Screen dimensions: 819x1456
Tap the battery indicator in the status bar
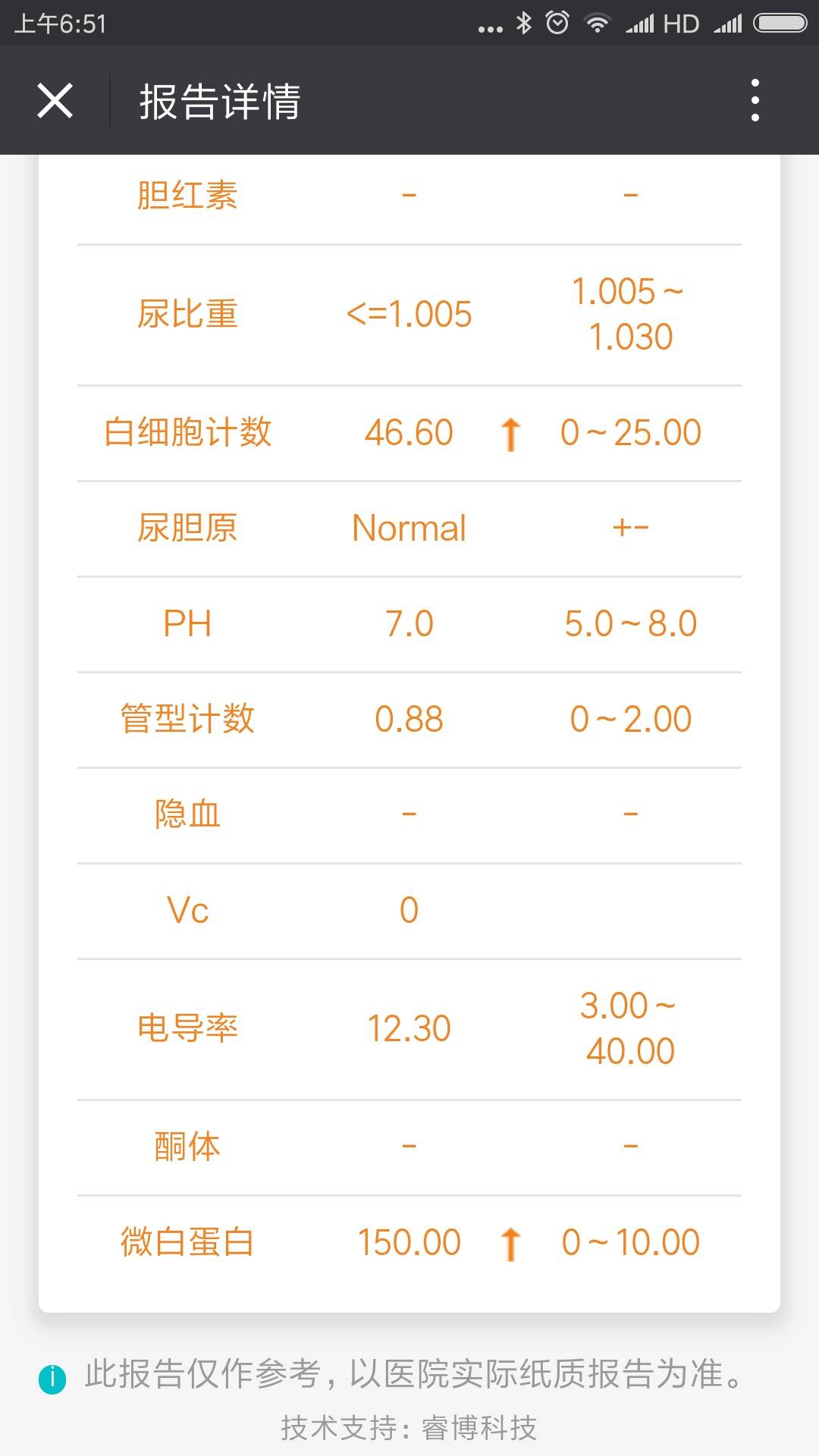click(780, 23)
